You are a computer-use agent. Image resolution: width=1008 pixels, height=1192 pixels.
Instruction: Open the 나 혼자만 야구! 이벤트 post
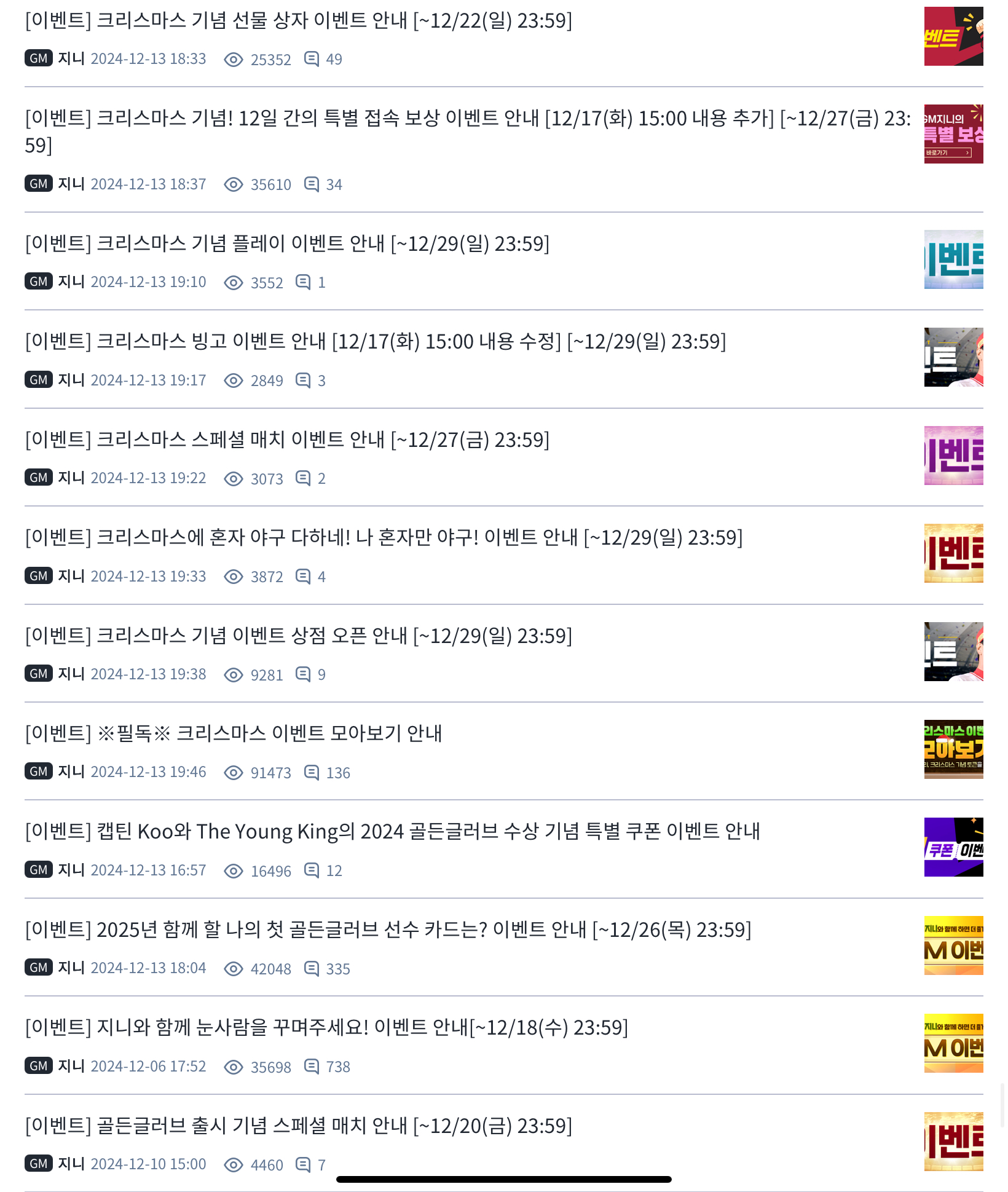point(384,538)
